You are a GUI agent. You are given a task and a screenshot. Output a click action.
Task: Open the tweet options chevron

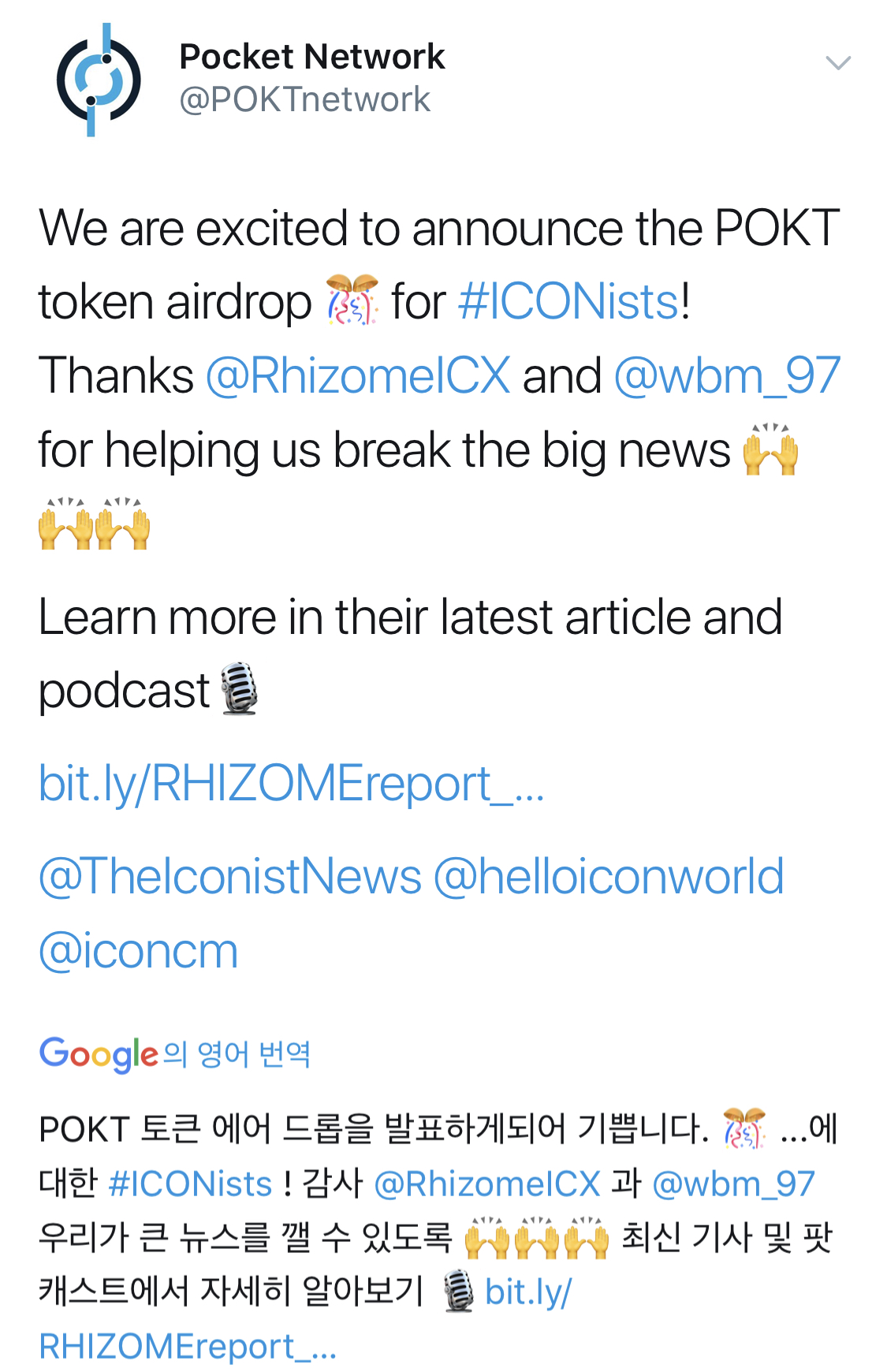tap(837, 63)
